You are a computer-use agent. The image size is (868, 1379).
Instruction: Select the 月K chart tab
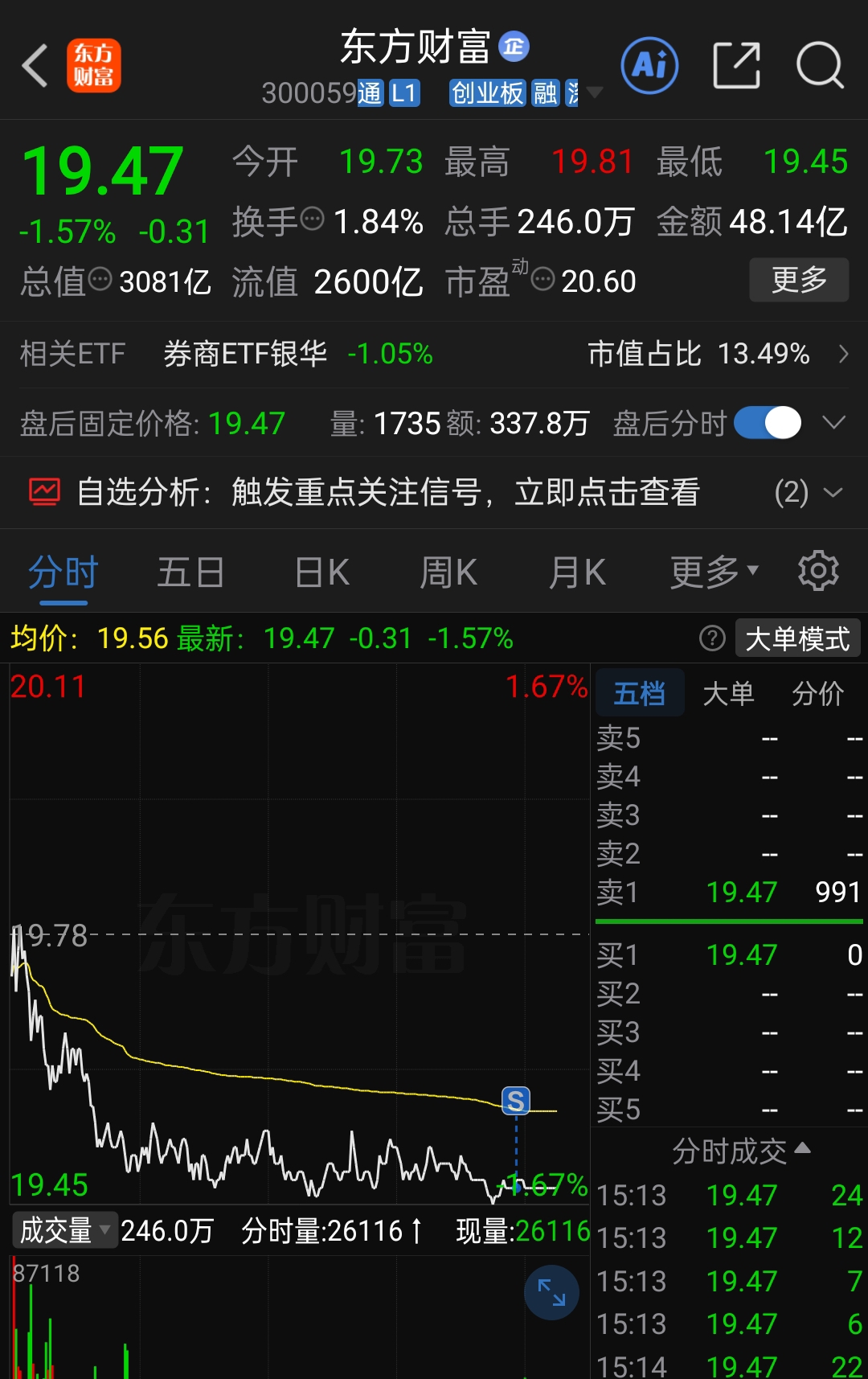(x=577, y=573)
